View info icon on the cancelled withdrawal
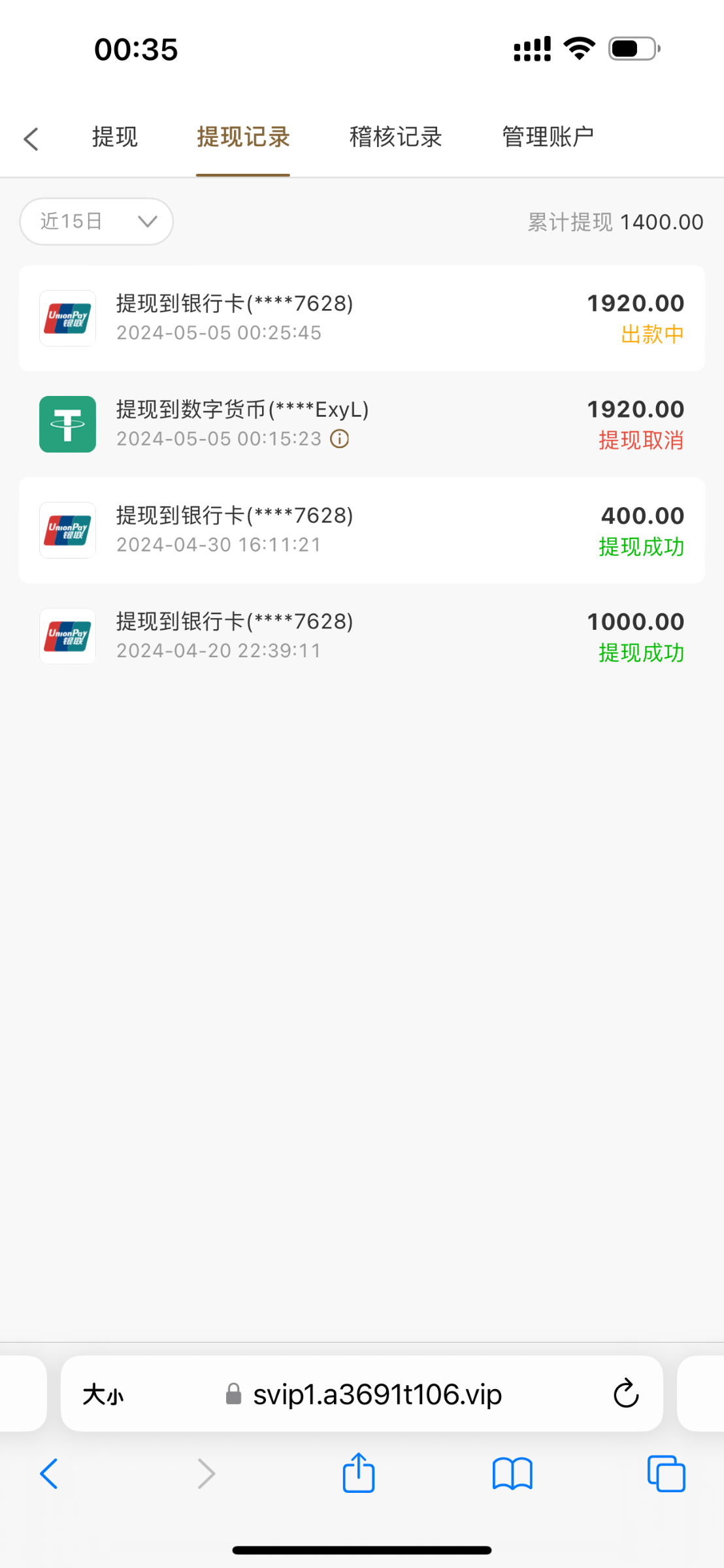The height and width of the screenshot is (1568, 724). [340, 439]
